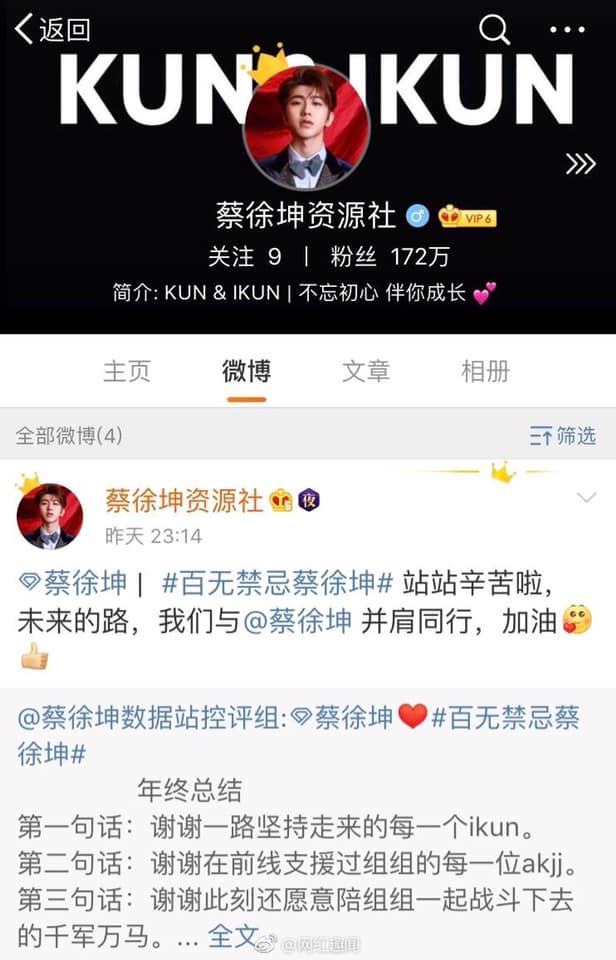Go back using the 返回 button
The height and width of the screenshot is (960, 616).
tap(52, 30)
